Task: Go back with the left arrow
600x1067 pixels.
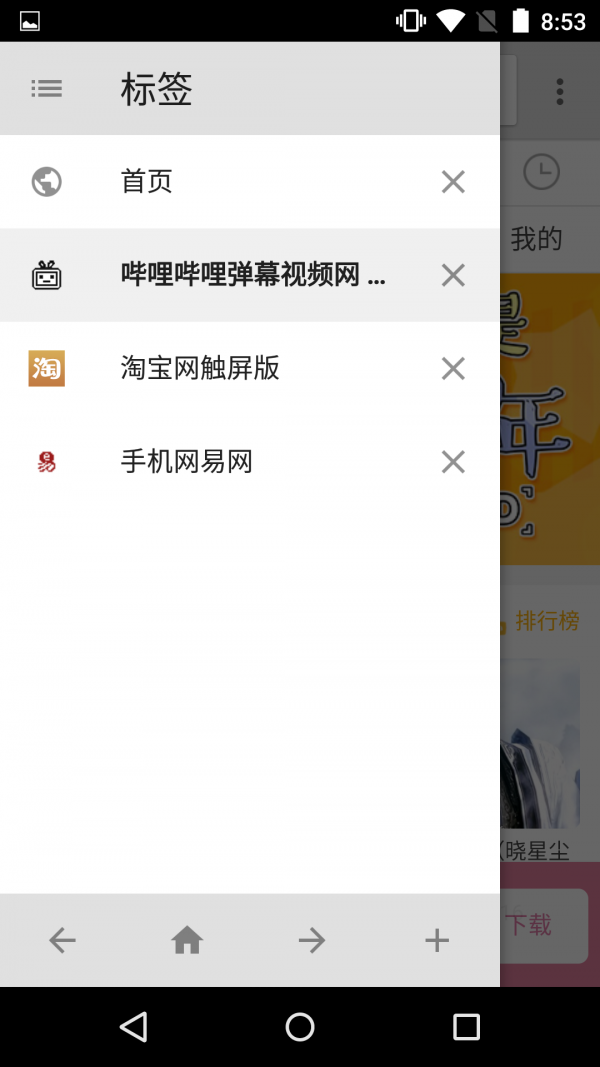Action: click(x=62, y=940)
